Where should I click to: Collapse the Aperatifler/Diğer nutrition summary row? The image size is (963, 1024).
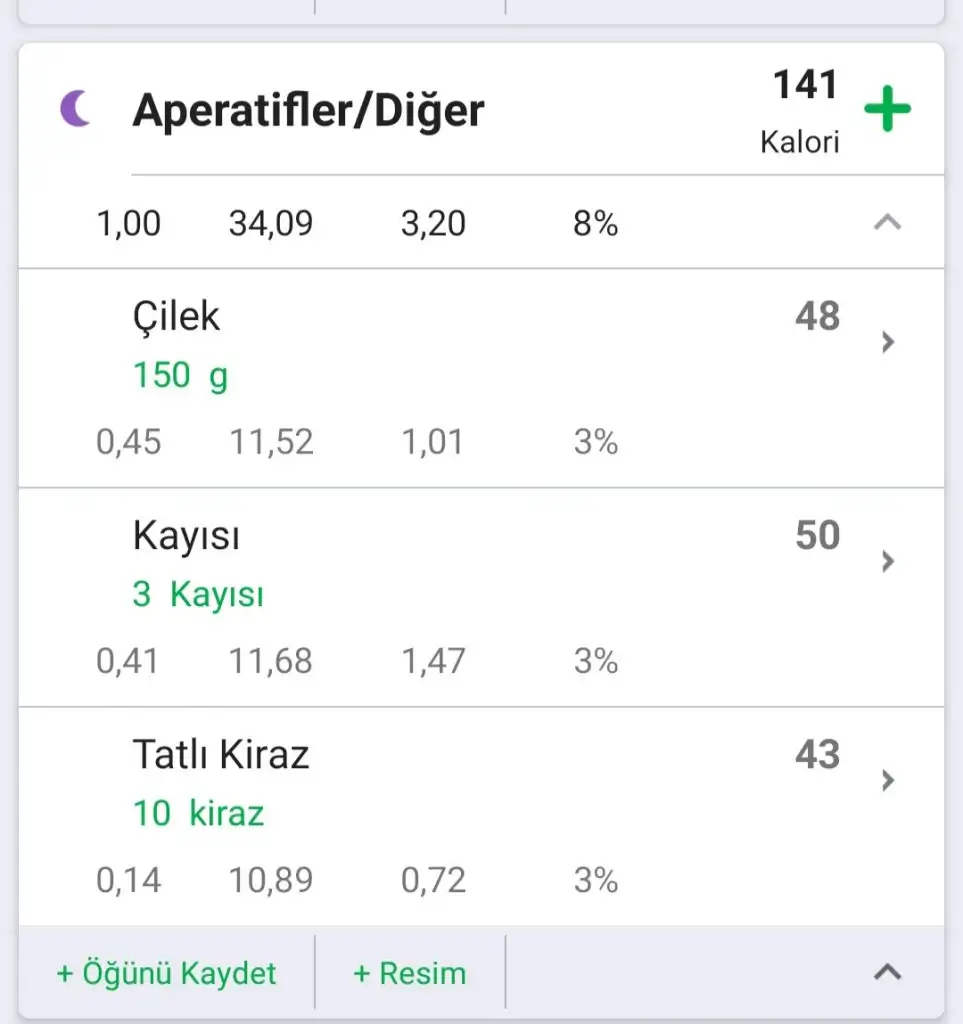tap(887, 223)
